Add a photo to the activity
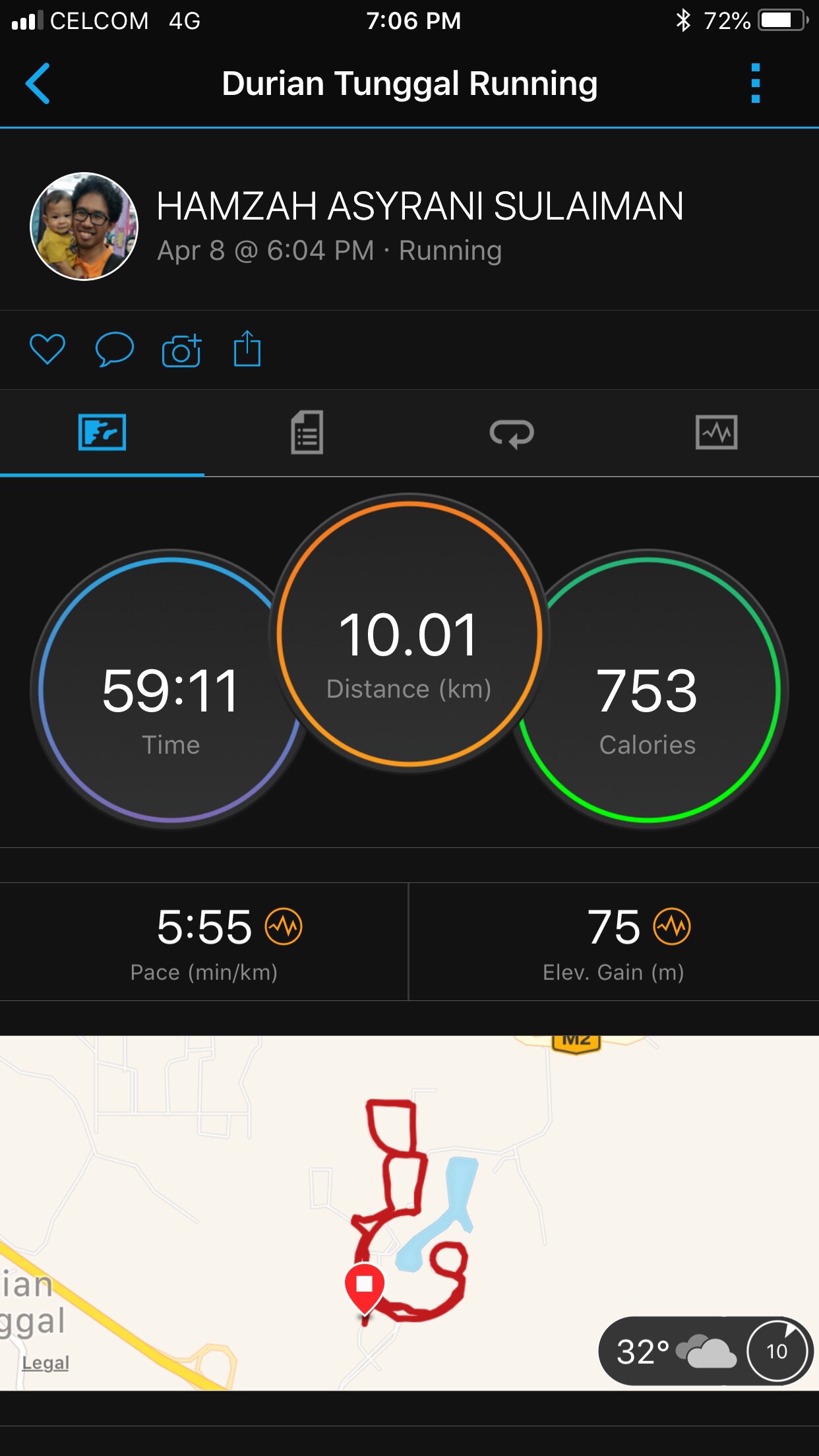819x1456 pixels. click(181, 350)
